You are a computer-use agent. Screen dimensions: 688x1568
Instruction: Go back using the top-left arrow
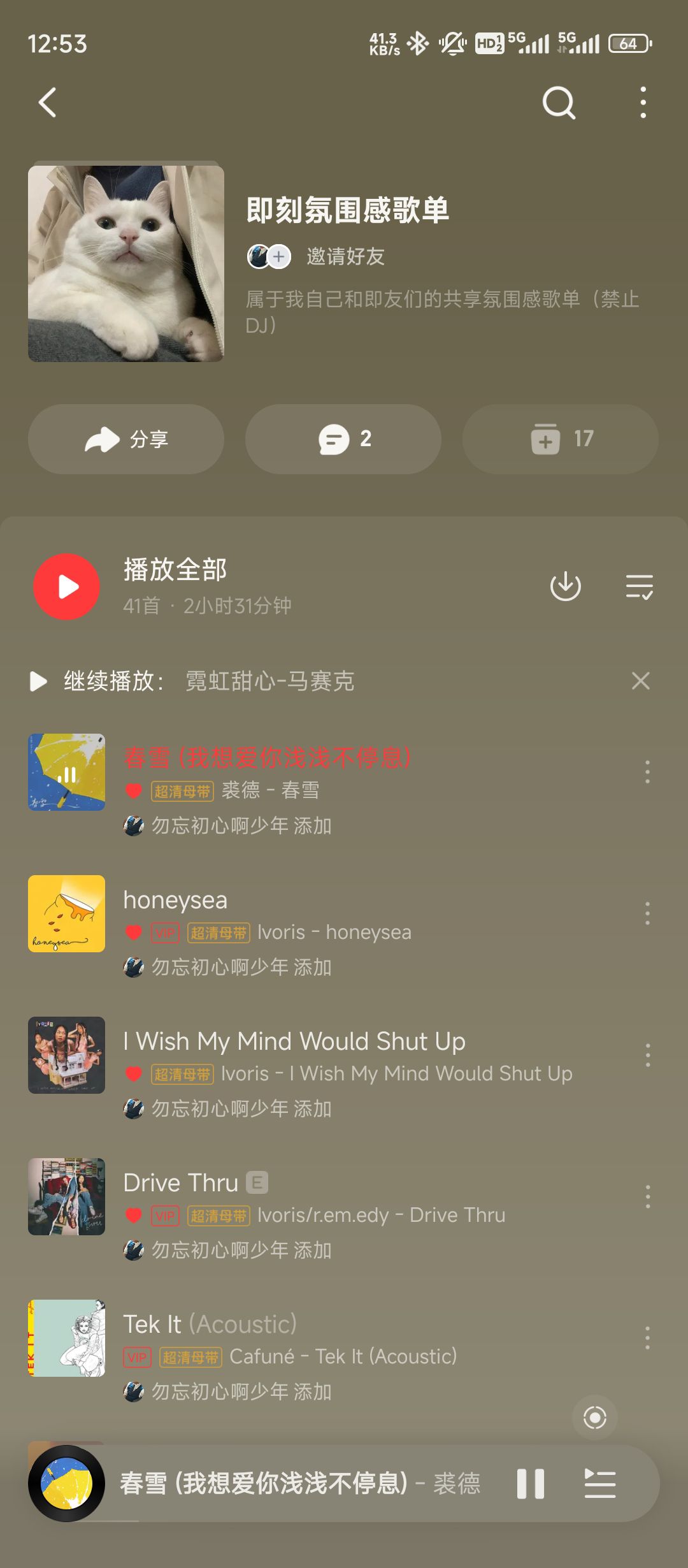tap(48, 103)
